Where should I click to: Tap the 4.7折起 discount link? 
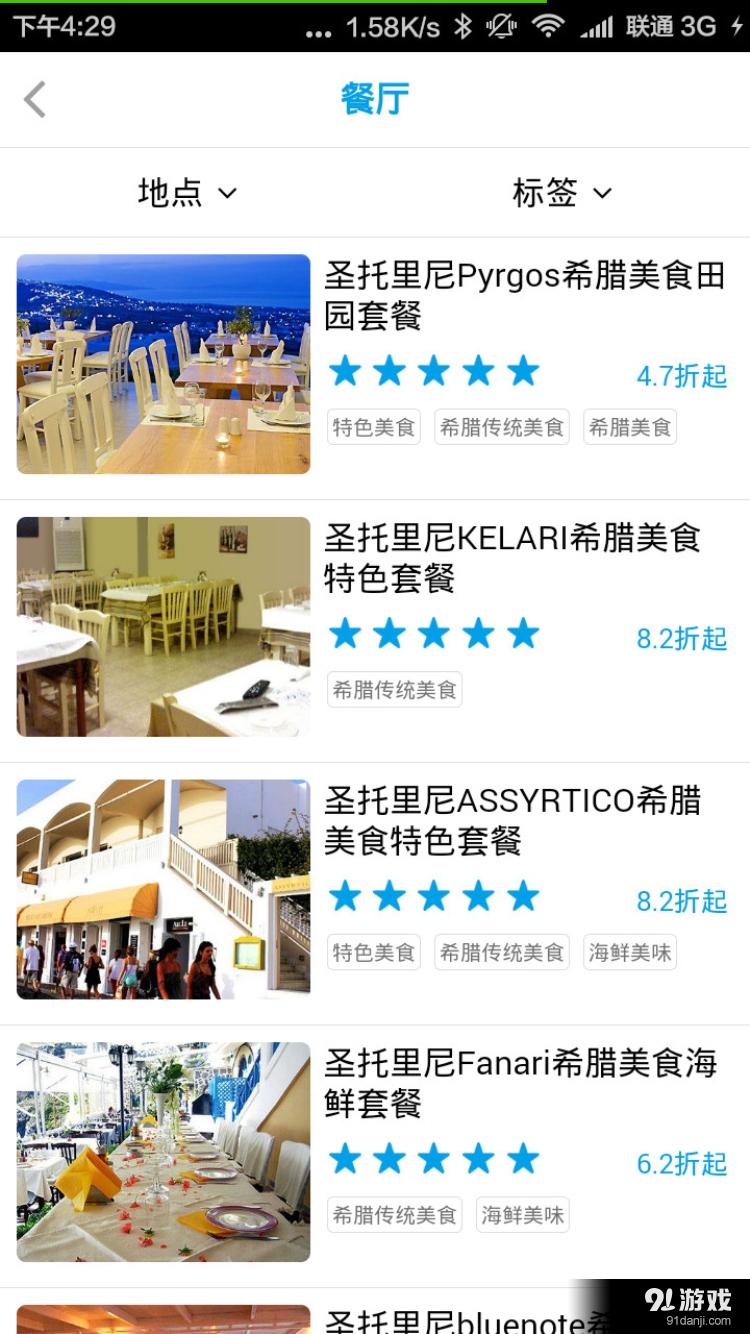click(681, 377)
